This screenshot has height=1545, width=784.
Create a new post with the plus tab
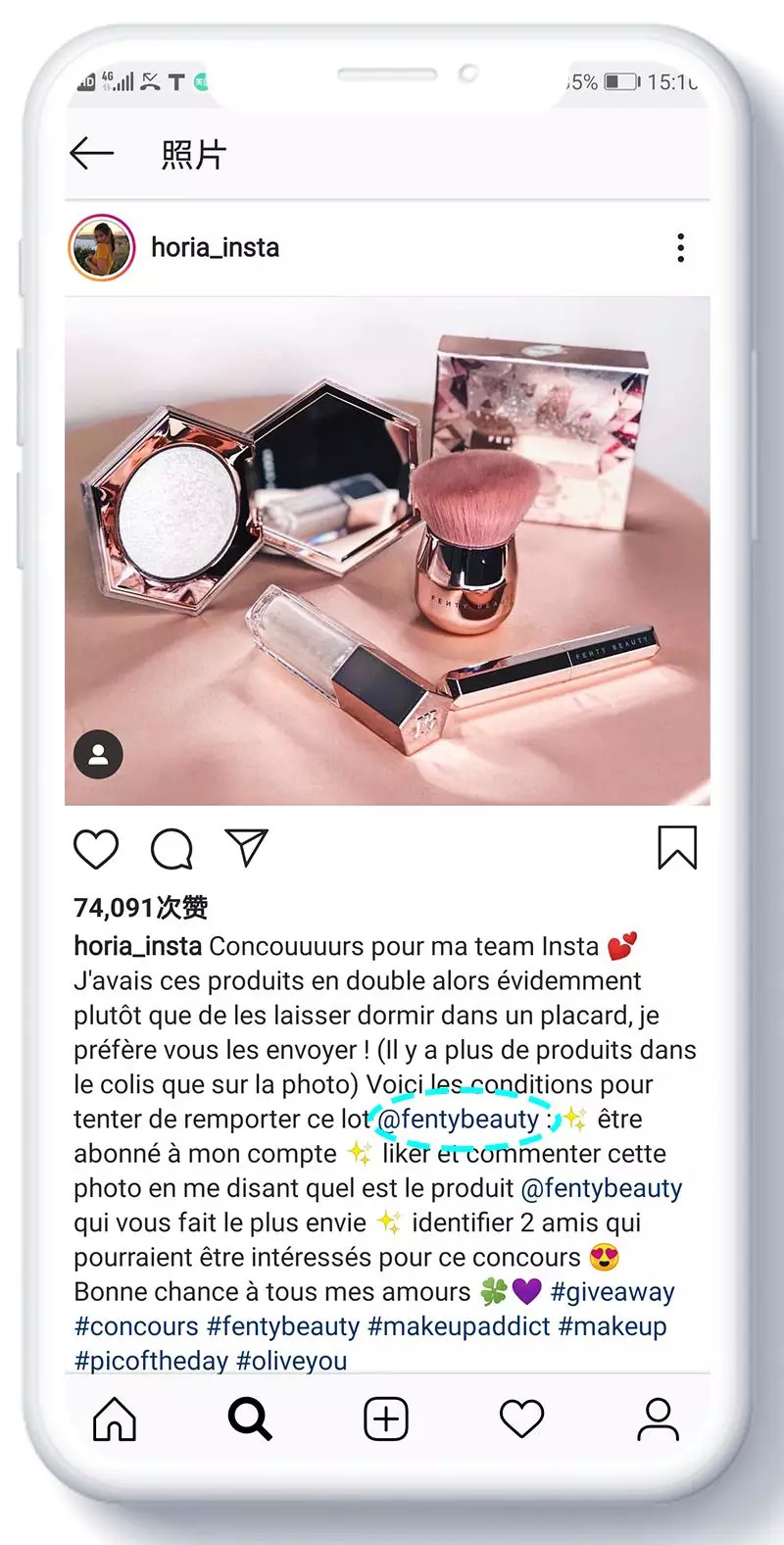(386, 1419)
